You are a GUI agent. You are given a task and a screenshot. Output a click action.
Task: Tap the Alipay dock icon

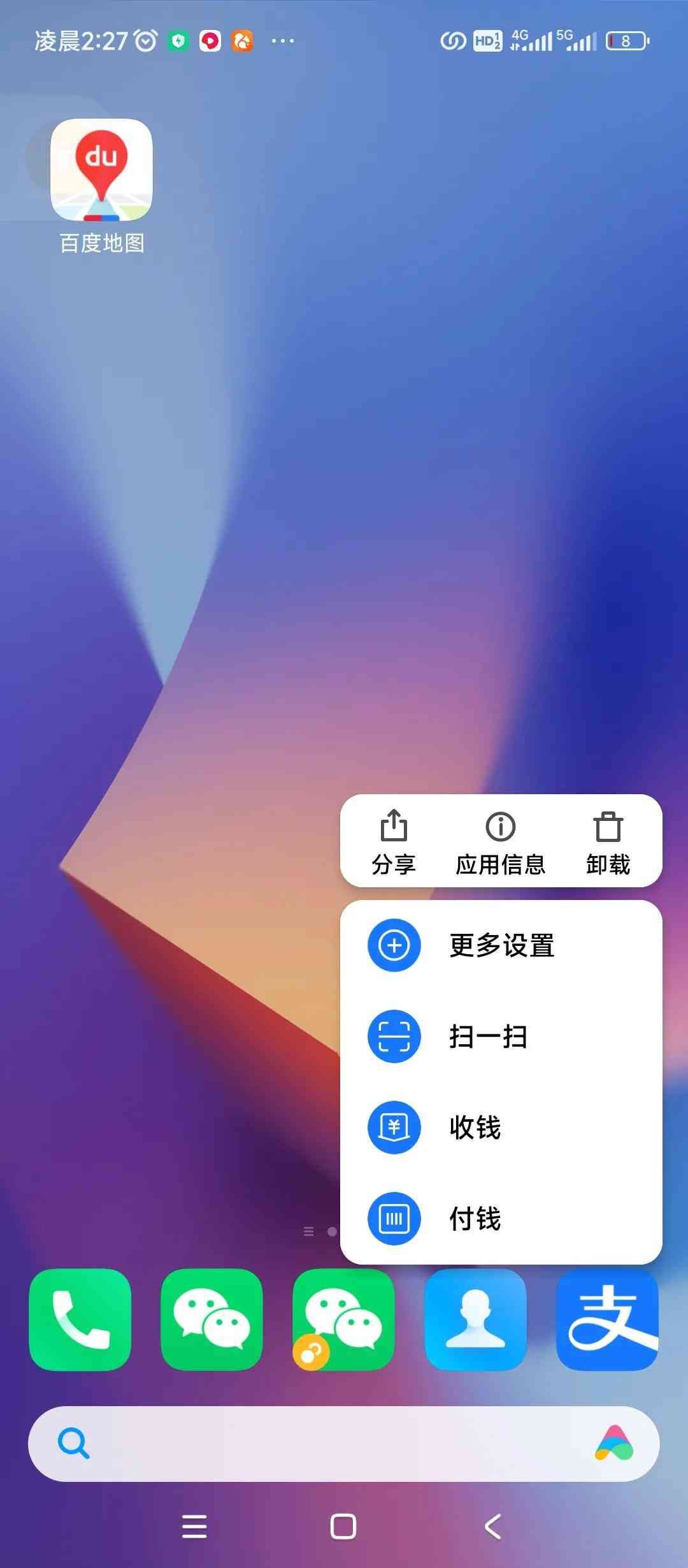607,1319
